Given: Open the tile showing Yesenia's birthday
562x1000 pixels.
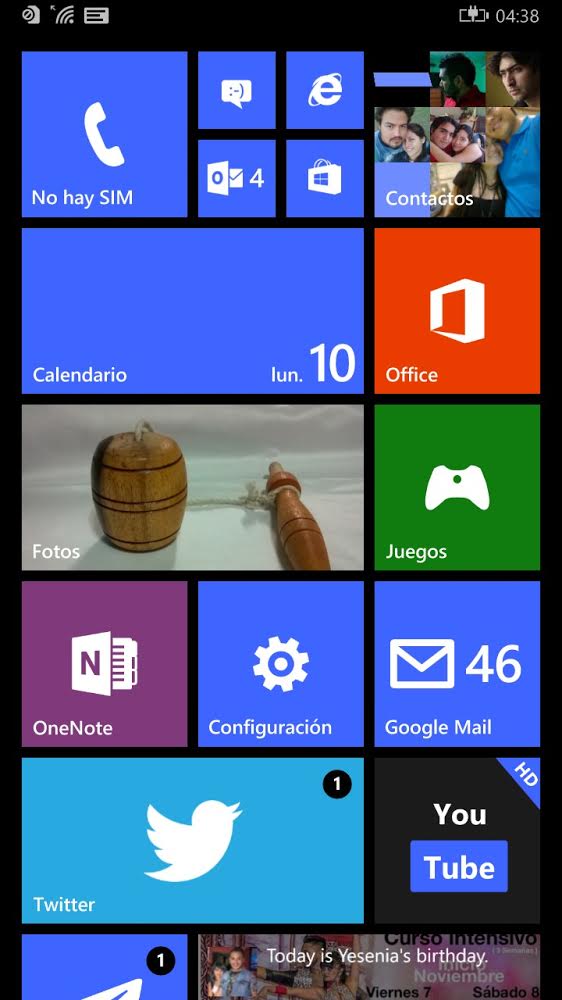Looking at the screenshot, I should 369,967.
